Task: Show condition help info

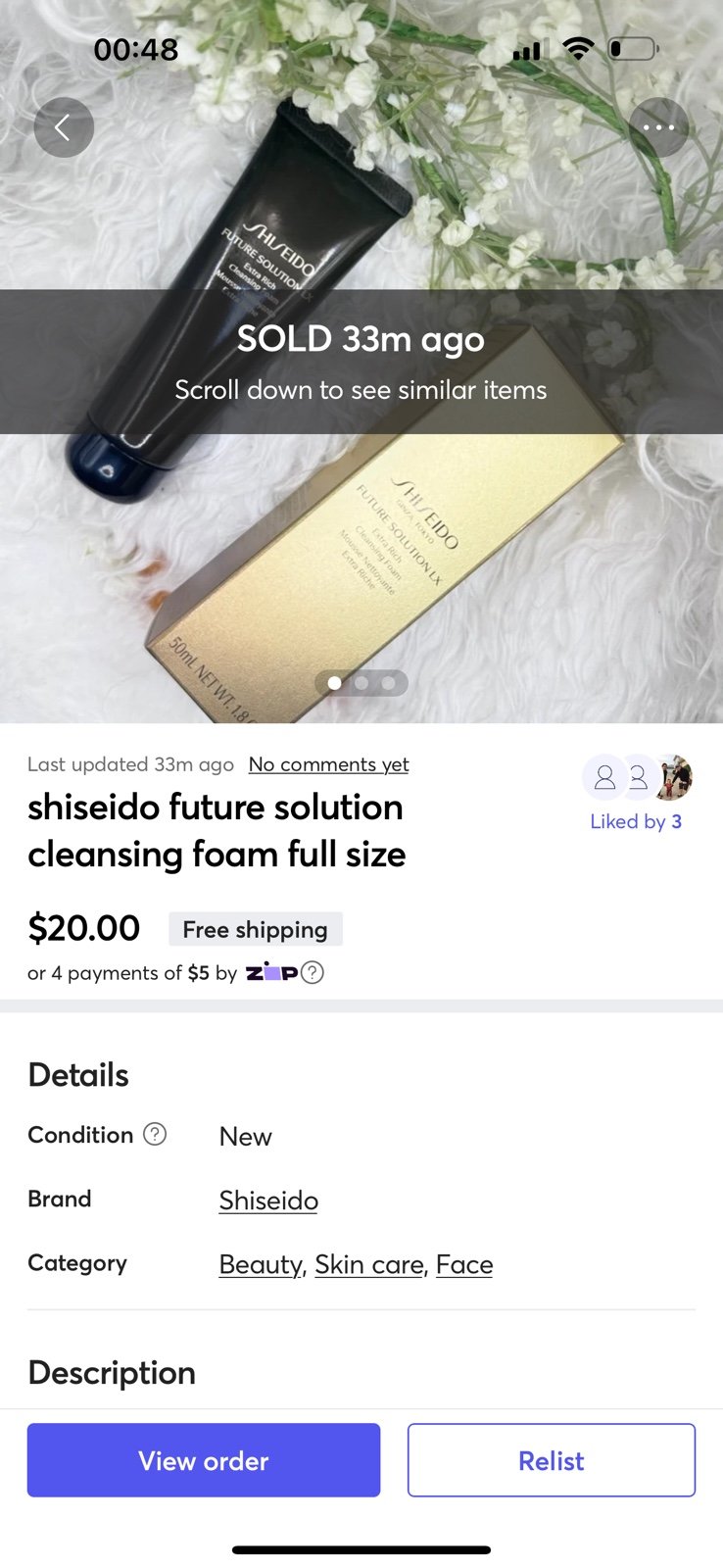Action: click(x=155, y=1135)
